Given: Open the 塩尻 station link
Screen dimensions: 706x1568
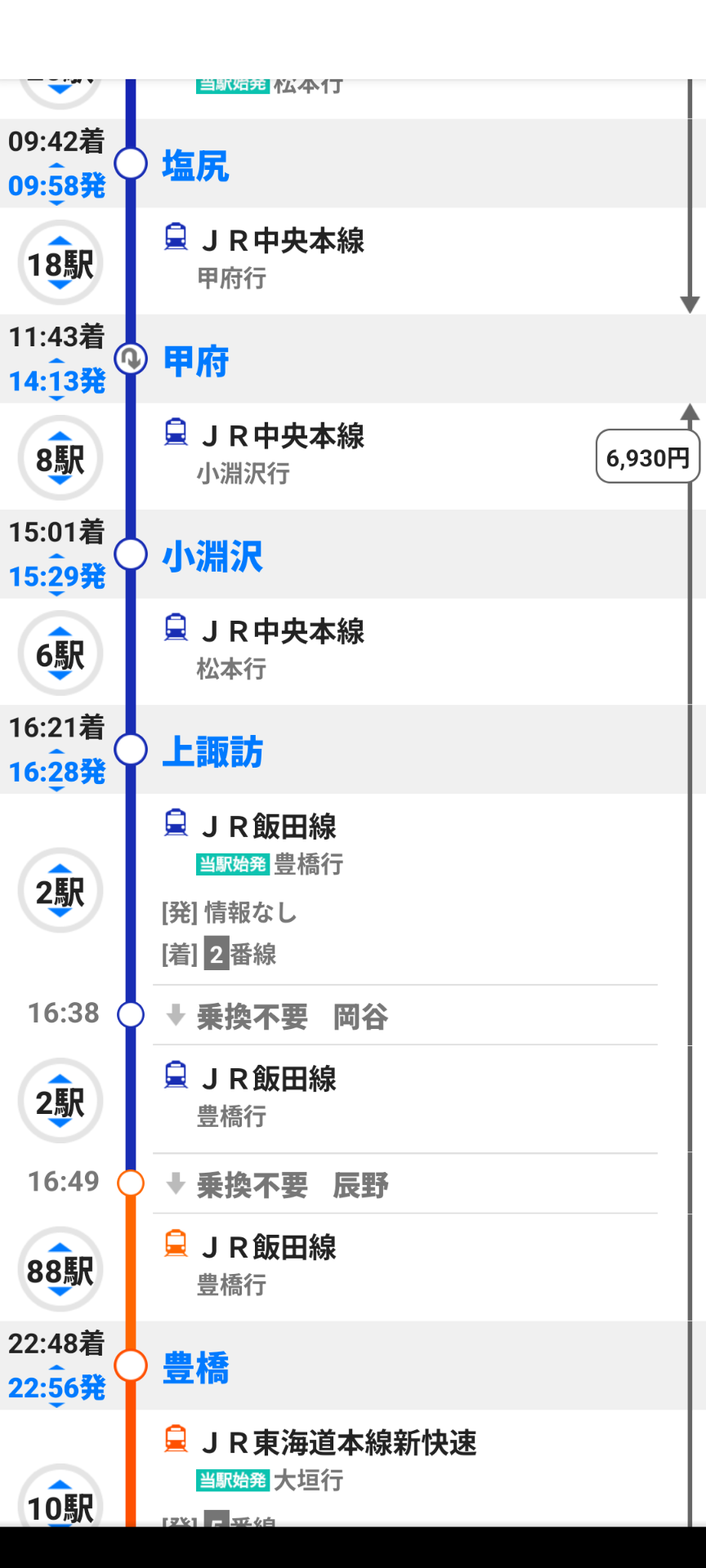Looking at the screenshot, I should [195, 166].
